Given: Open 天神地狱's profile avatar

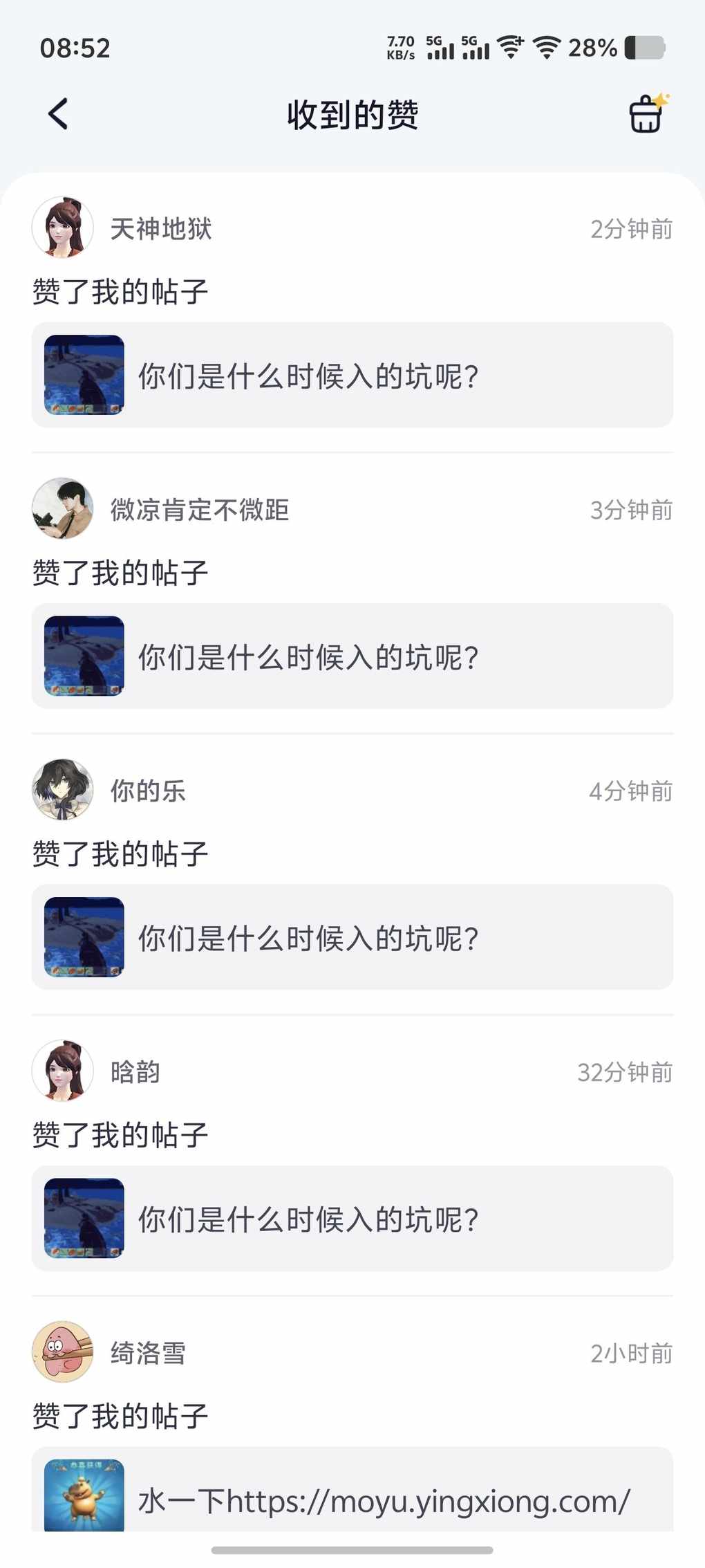Looking at the screenshot, I should (x=63, y=228).
